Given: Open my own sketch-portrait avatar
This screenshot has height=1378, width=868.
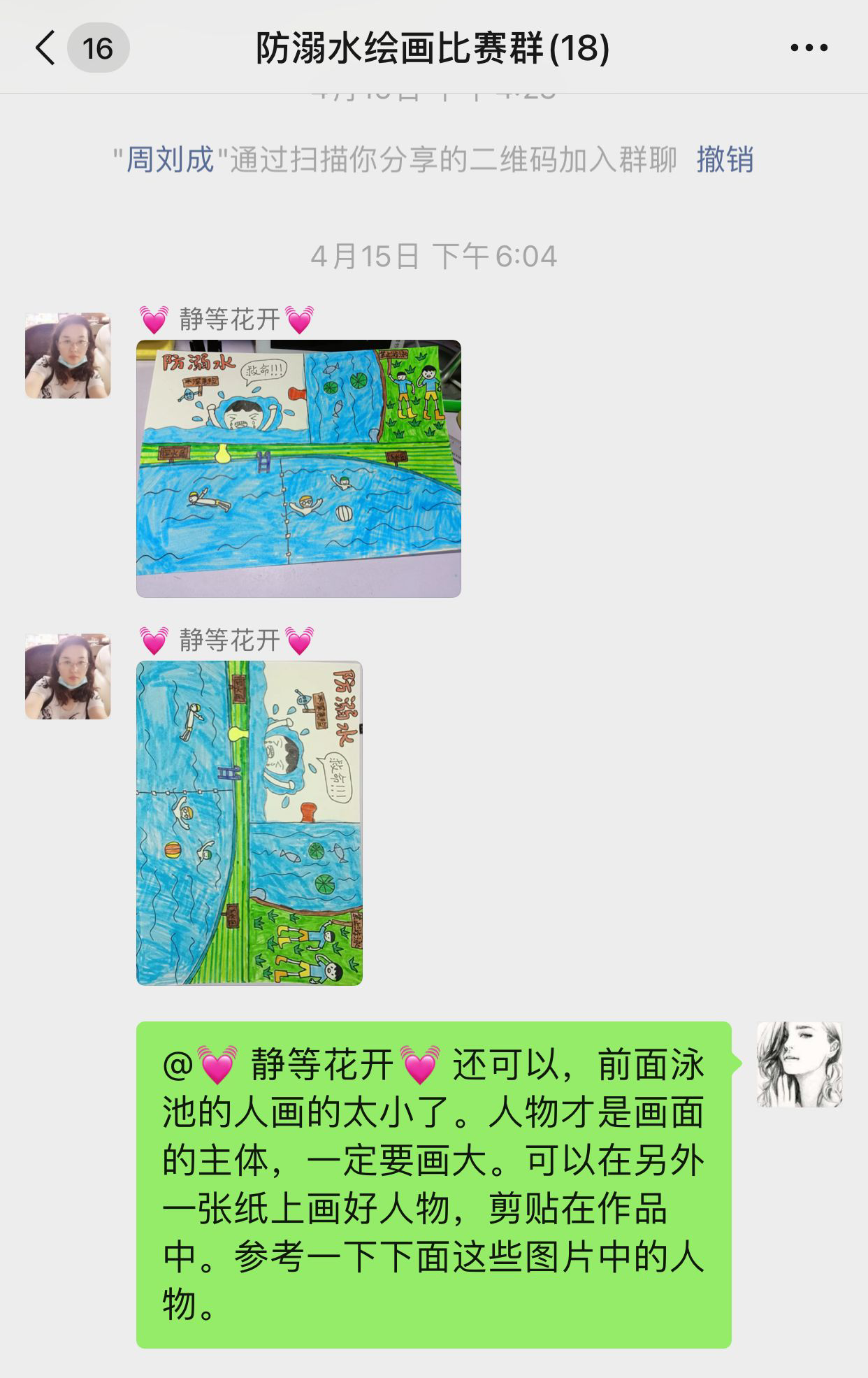Looking at the screenshot, I should pyautogui.click(x=800, y=1065).
